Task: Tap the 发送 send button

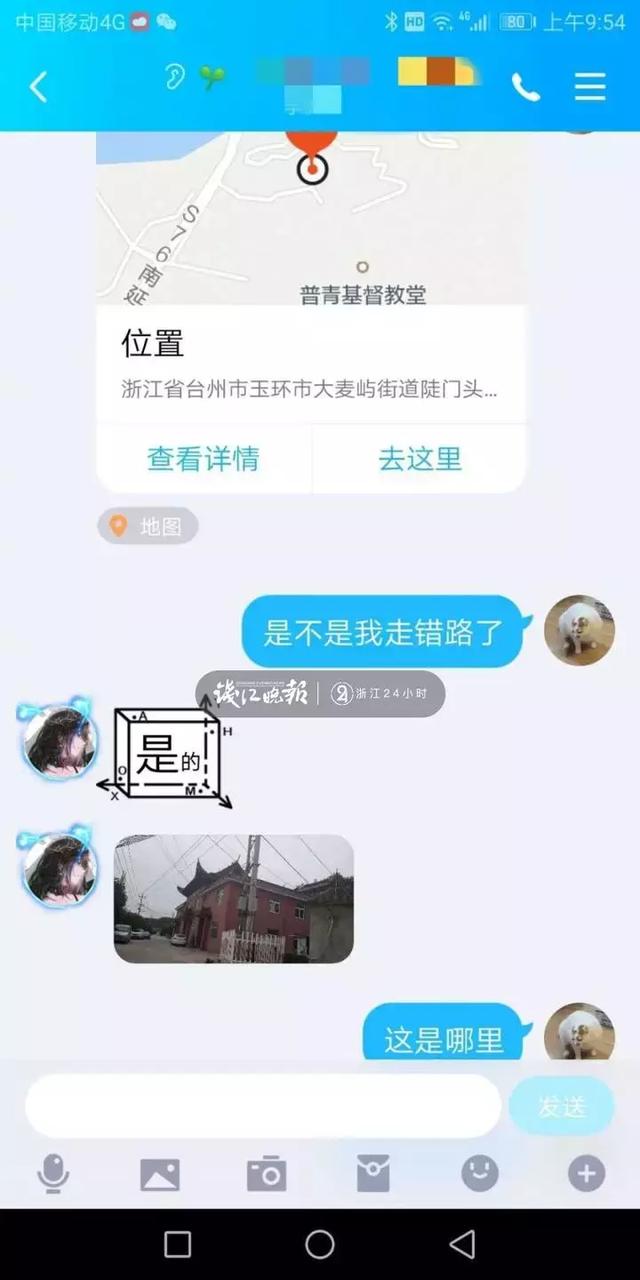Action: pyautogui.click(x=561, y=1107)
